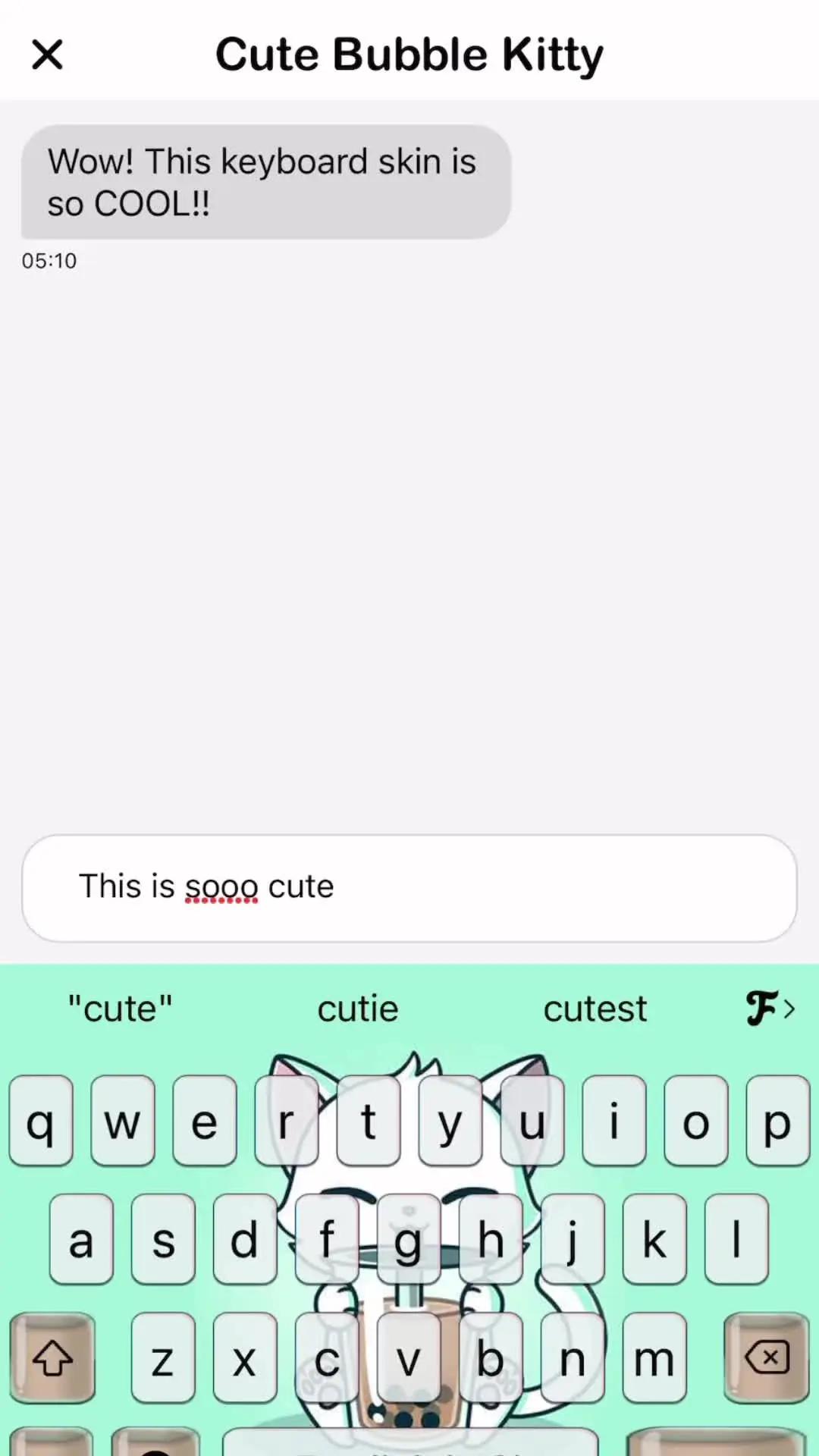
Task: Tap the misspelled word sooo
Action: (x=223, y=886)
